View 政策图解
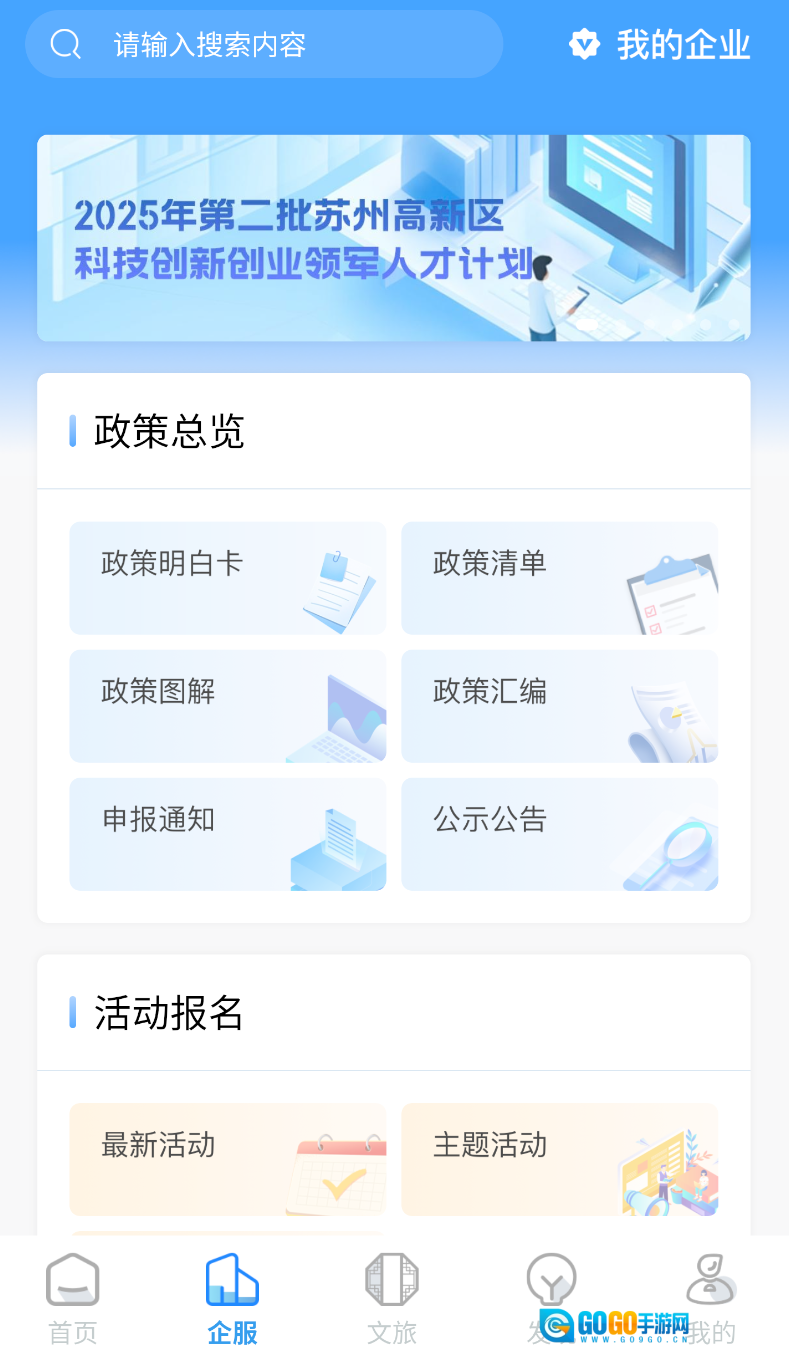Image resolution: width=789 pixels, height=1353 pixels. [x=228, y=706]
